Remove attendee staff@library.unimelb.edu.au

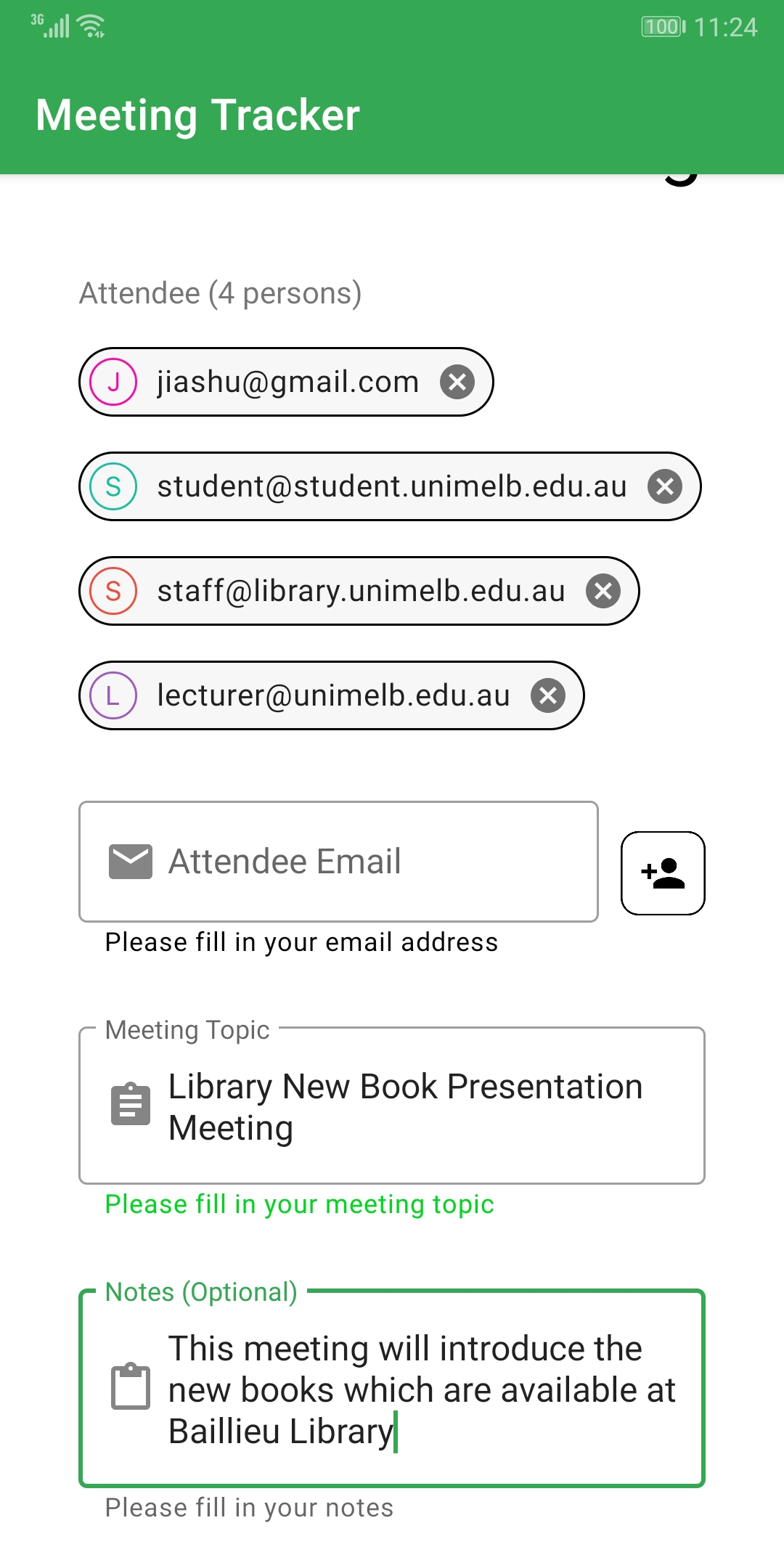pos(603,591)
